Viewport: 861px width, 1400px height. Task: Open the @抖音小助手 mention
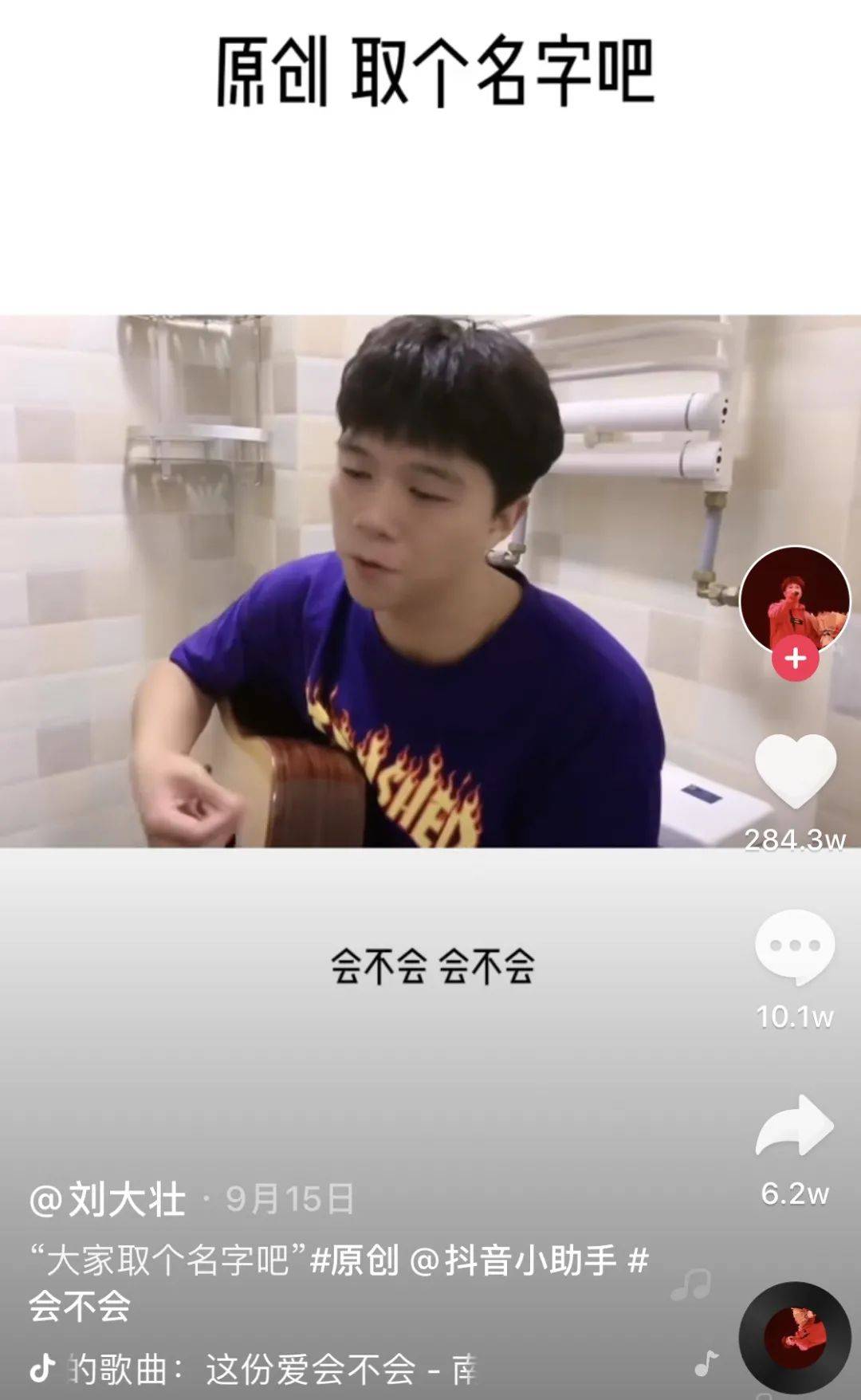[513, 1260]
